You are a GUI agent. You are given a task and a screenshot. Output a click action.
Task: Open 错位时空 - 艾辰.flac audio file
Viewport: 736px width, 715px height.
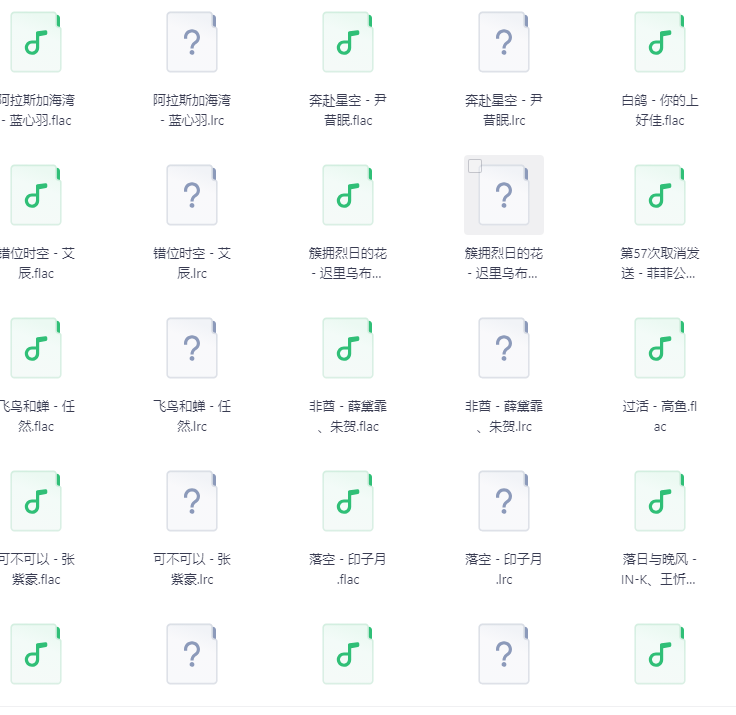pos(36,195)
